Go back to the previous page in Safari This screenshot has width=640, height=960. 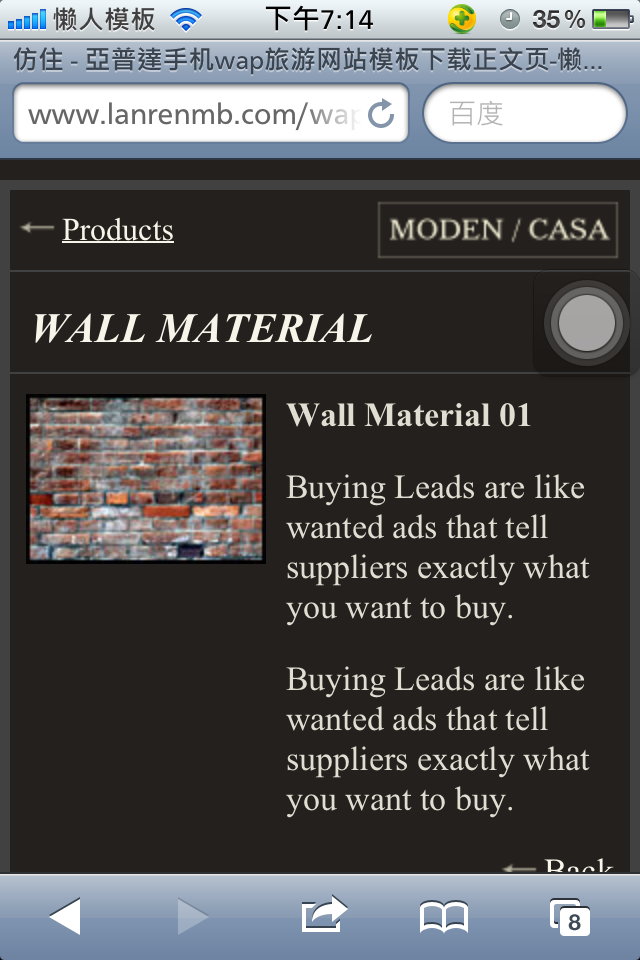point(66,915)
